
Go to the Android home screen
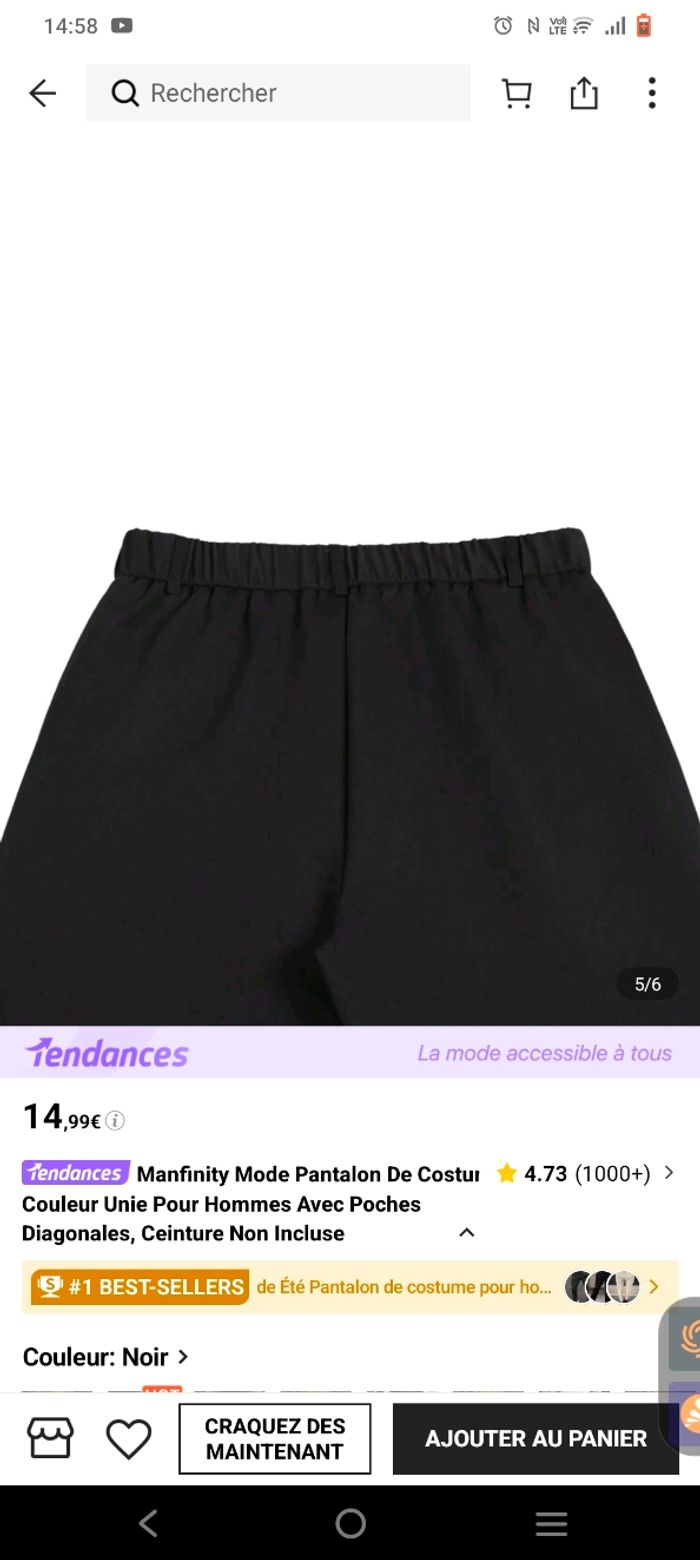click(350, 1523)
